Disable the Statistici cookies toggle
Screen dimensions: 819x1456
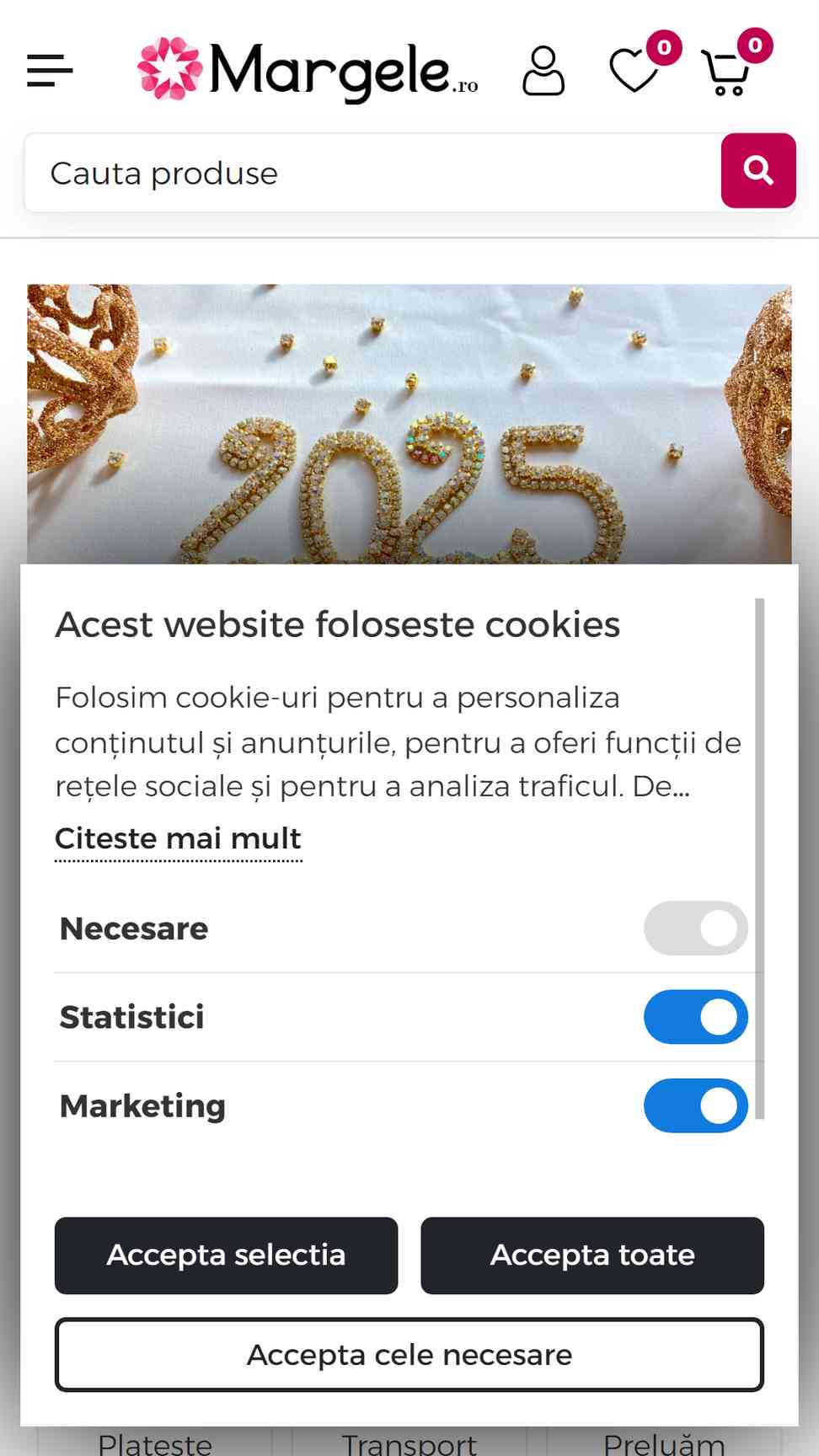coord(696,1017)
